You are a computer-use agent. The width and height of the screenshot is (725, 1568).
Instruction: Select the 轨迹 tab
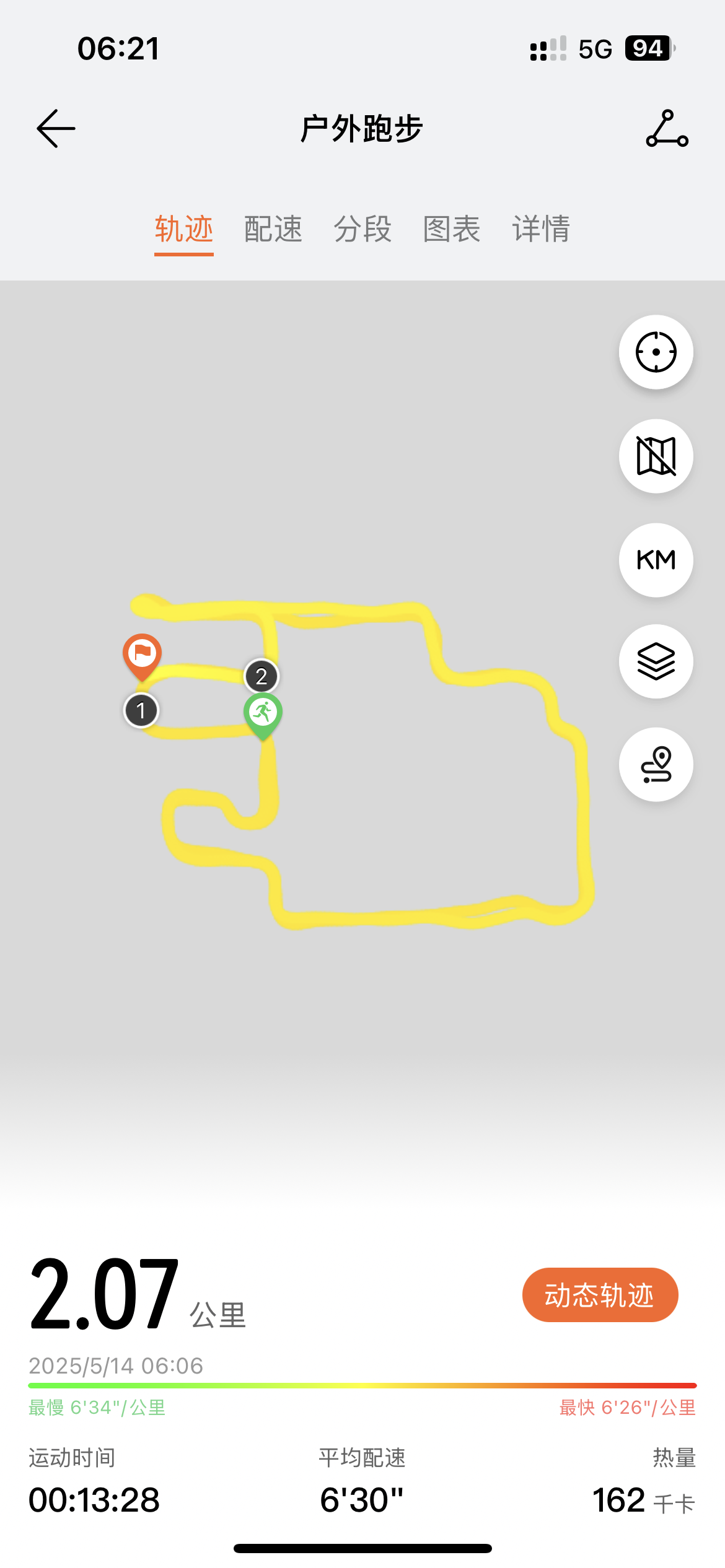(x=184, y=229)
